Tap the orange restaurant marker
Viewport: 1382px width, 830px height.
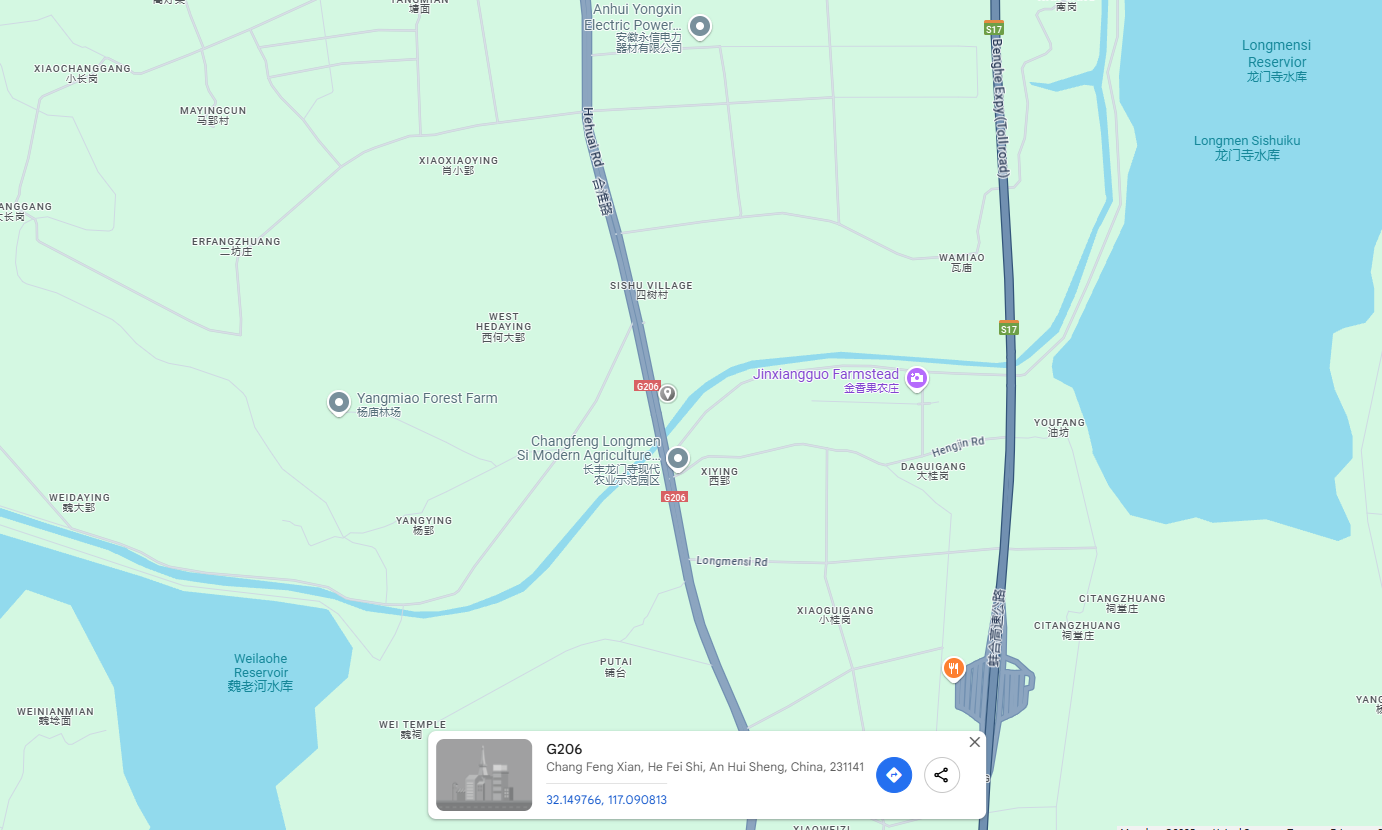pos(954,667)
